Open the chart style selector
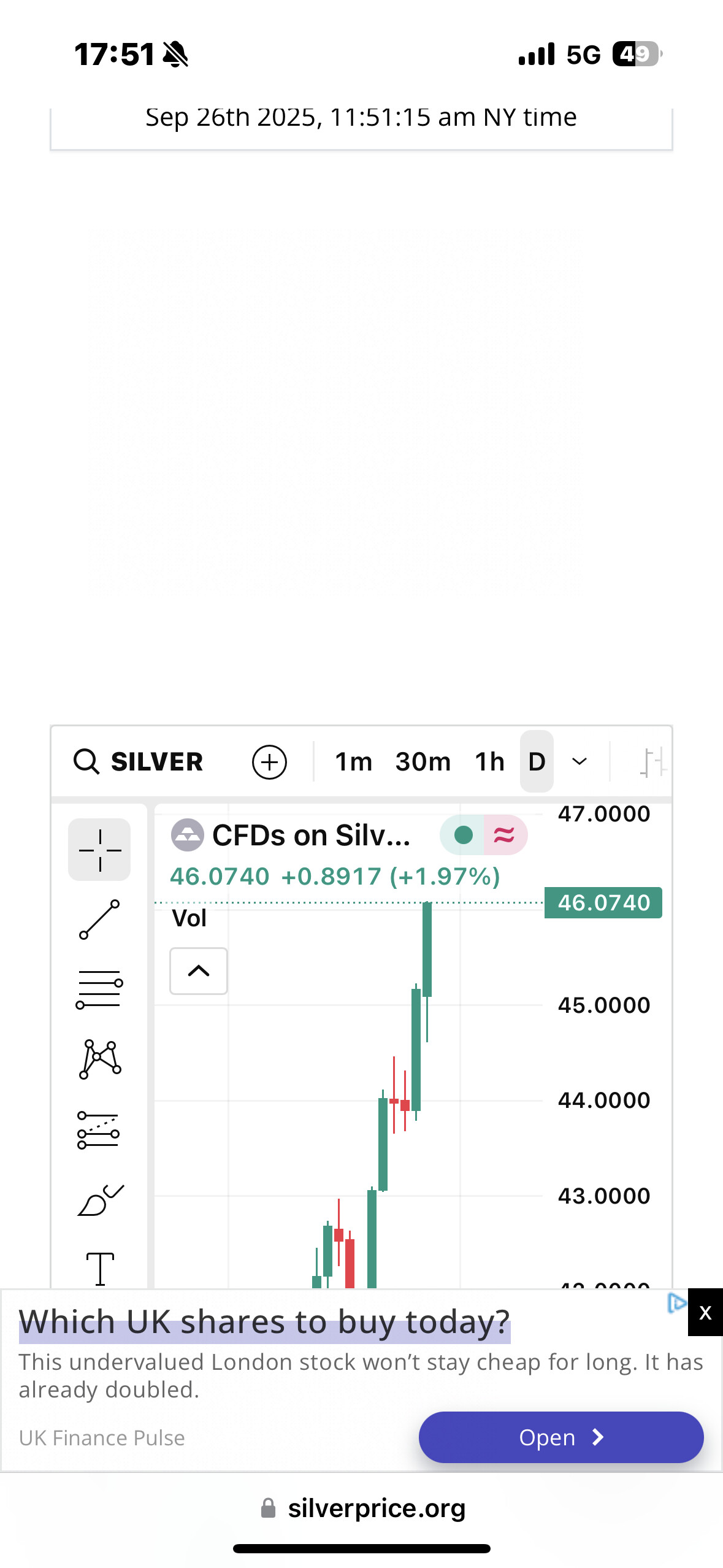Viewport: 723px width, 1568px height. [x=652, y=762]
